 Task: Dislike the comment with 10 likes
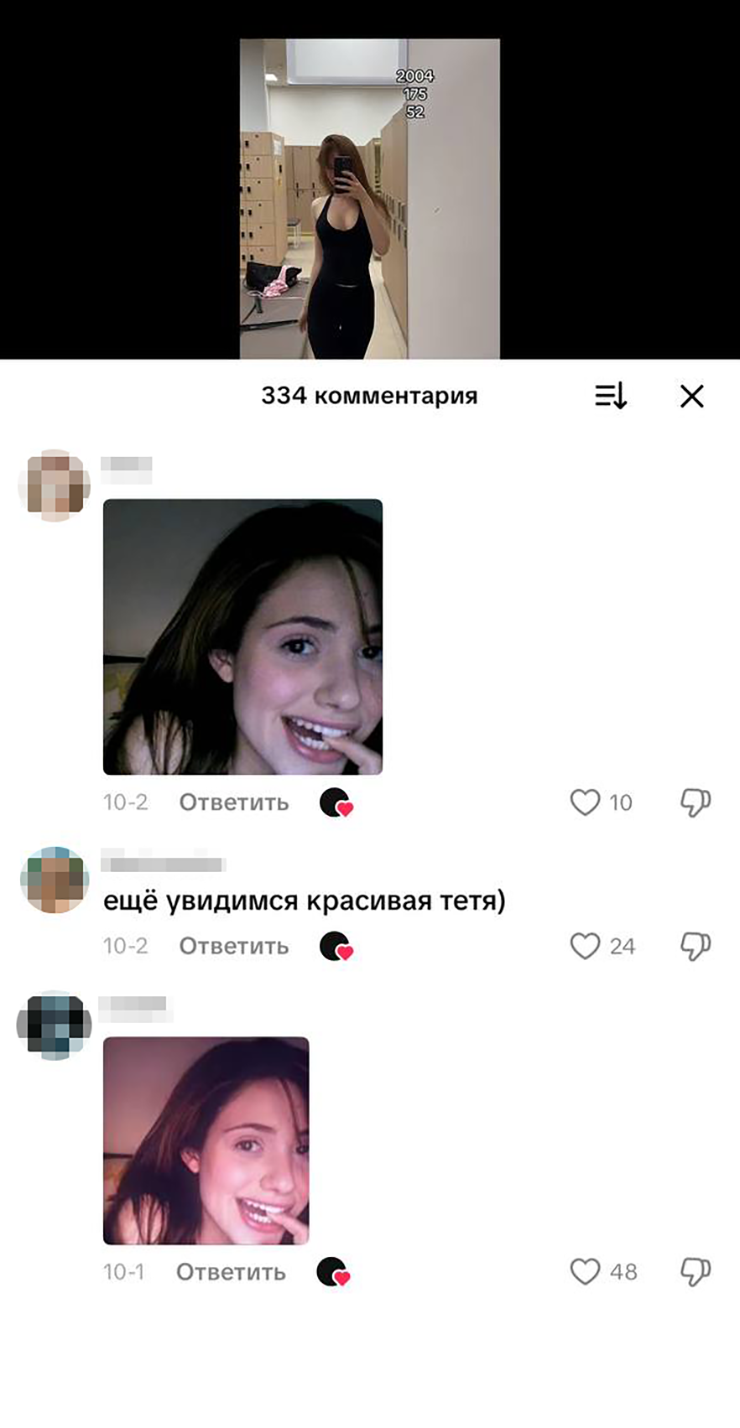point(695,802)
